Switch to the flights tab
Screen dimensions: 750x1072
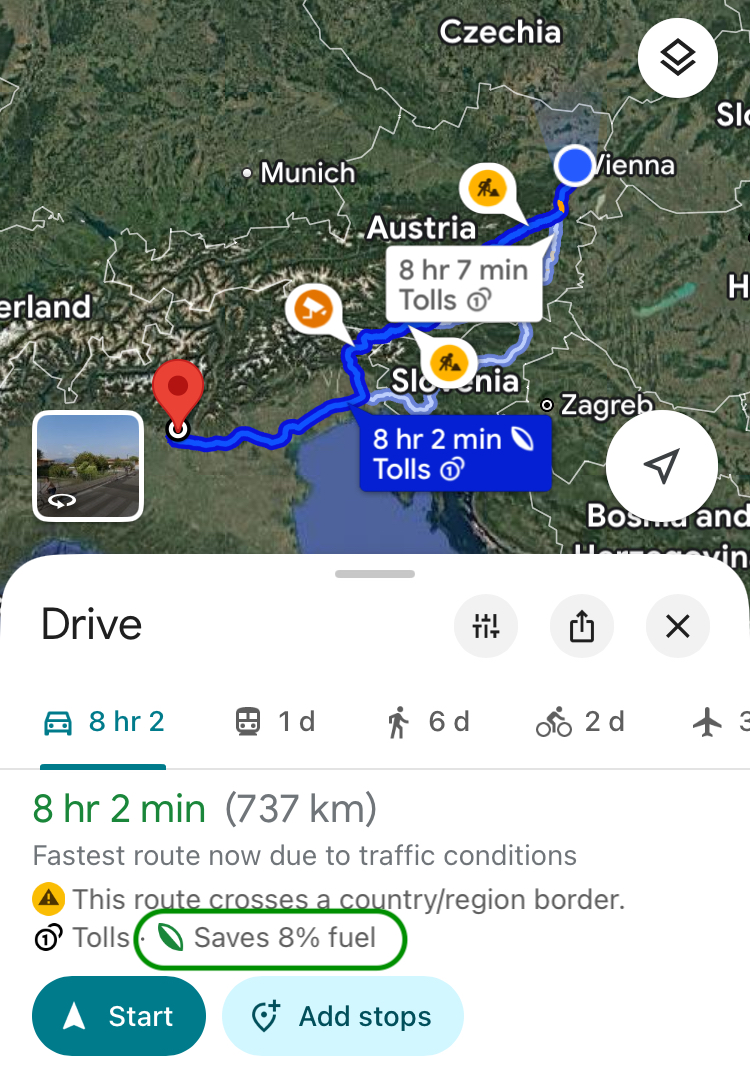coord(718,721)
